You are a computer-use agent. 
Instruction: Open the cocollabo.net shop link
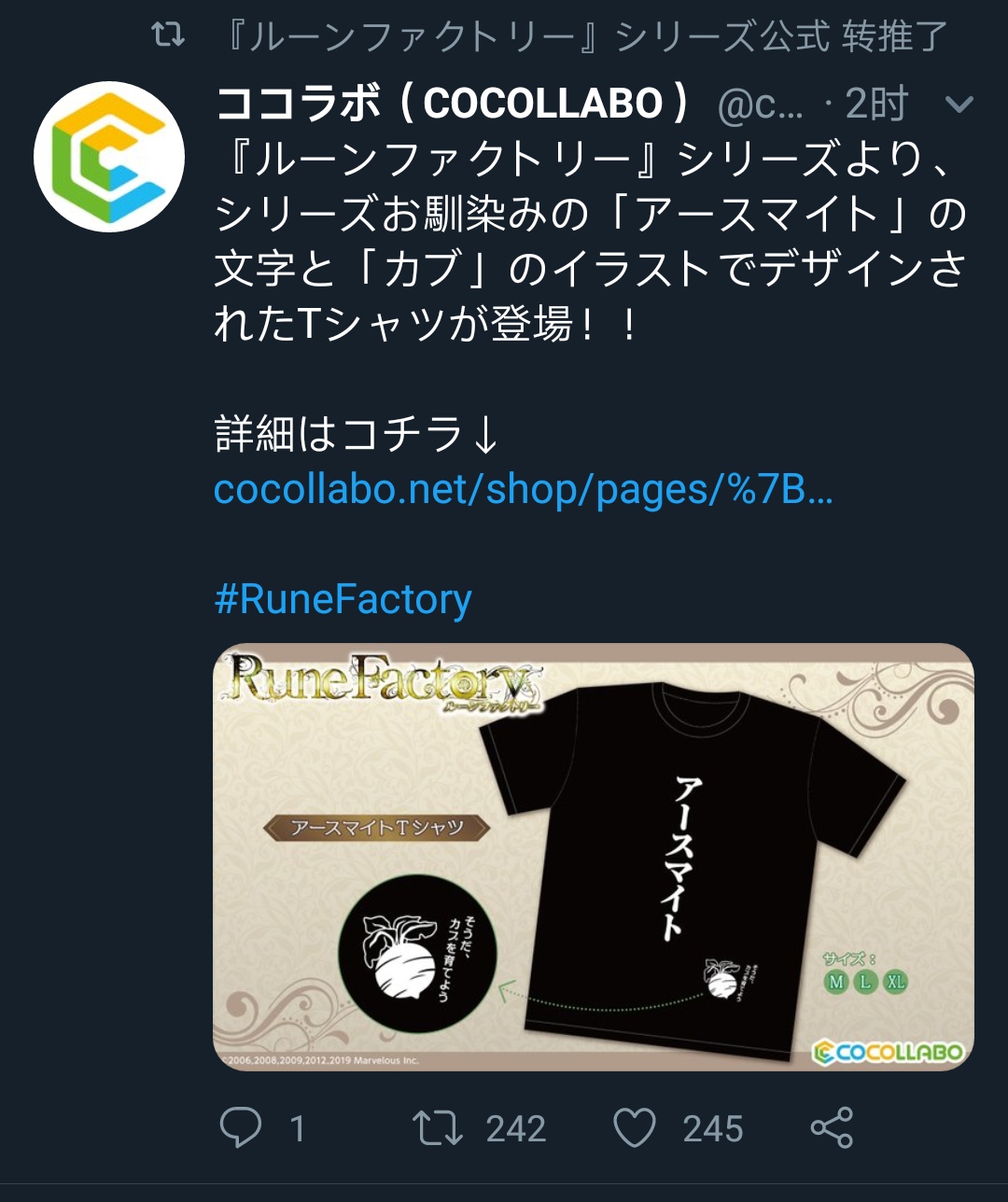pos(523,489)
